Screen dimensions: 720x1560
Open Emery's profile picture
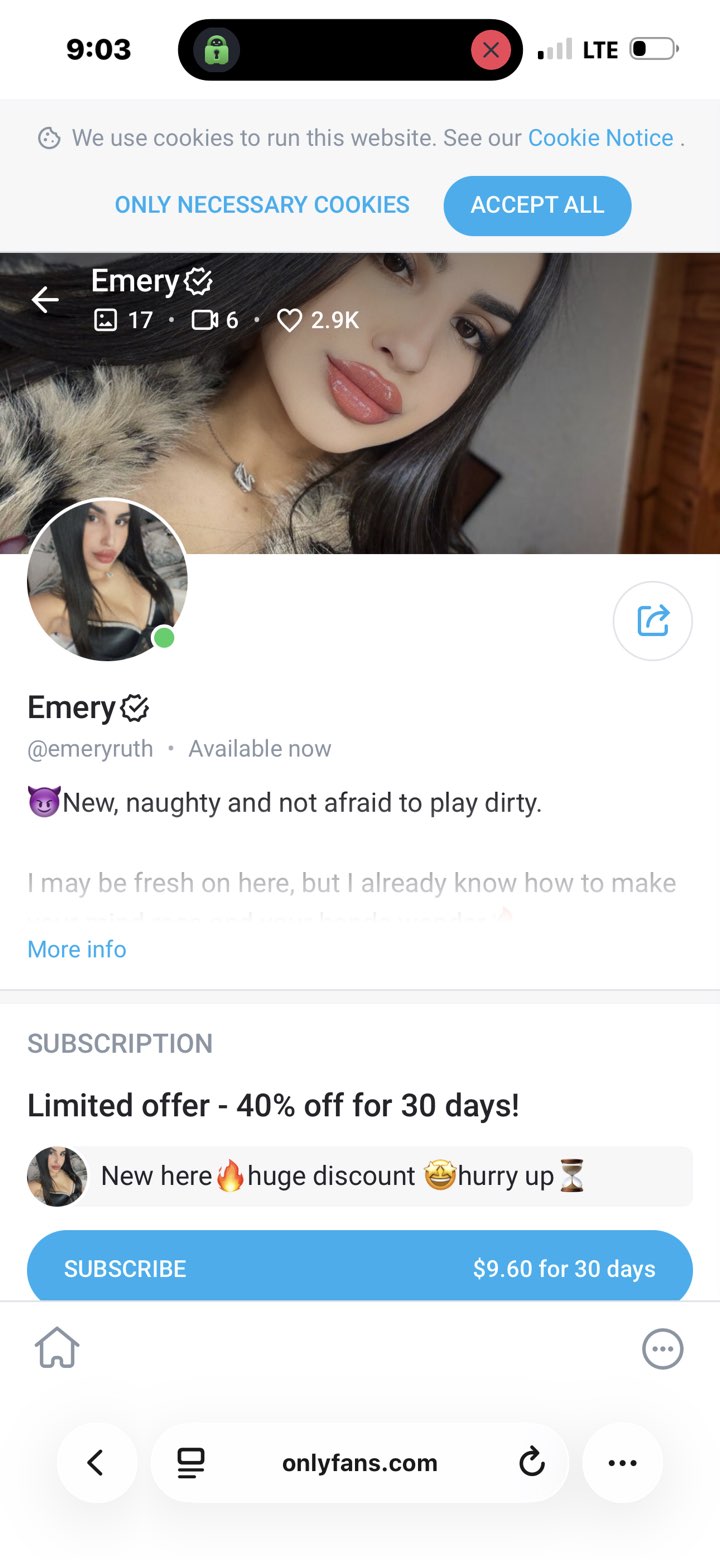click(107, 580)
